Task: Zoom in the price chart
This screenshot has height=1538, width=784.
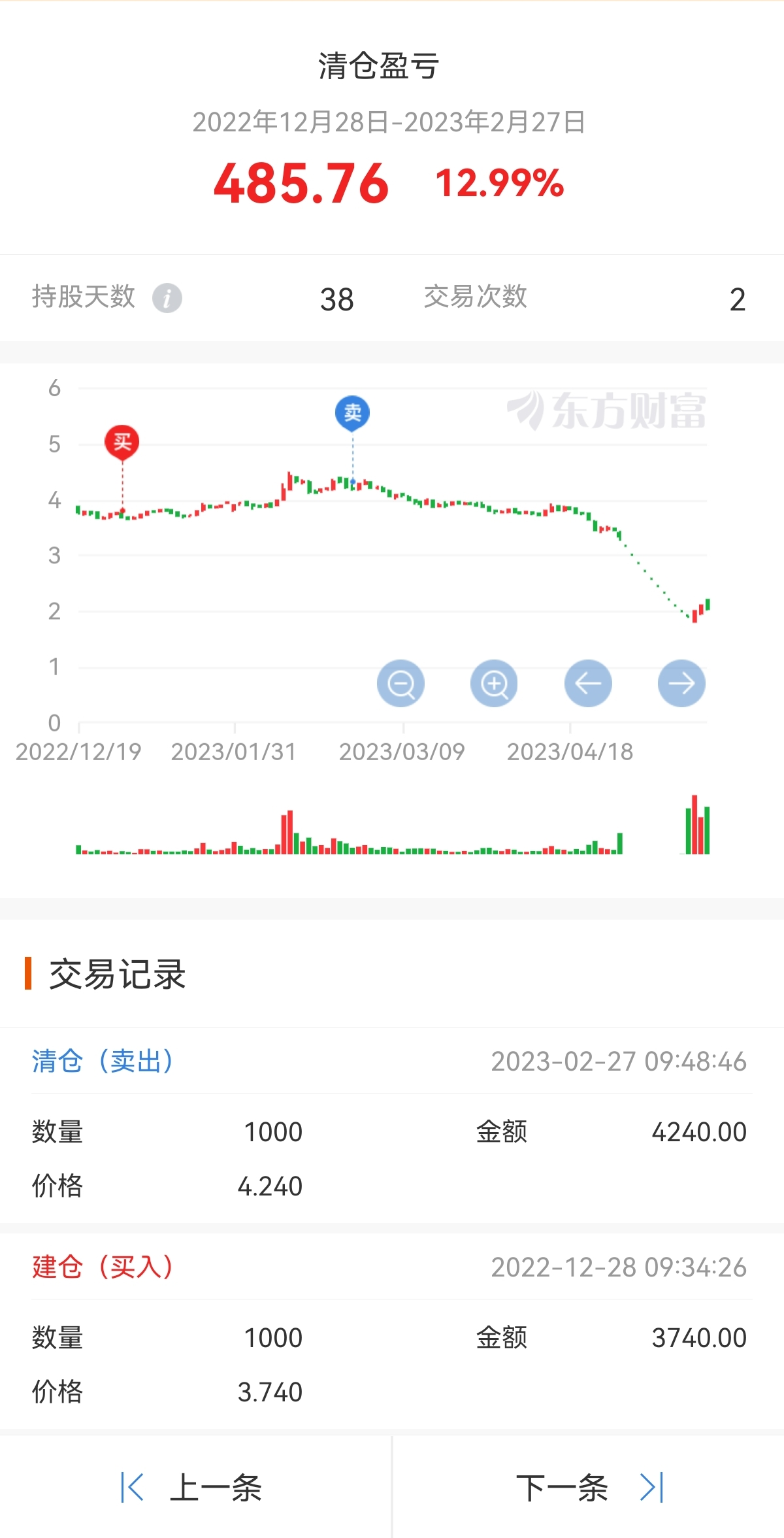Action: (494, 684)
